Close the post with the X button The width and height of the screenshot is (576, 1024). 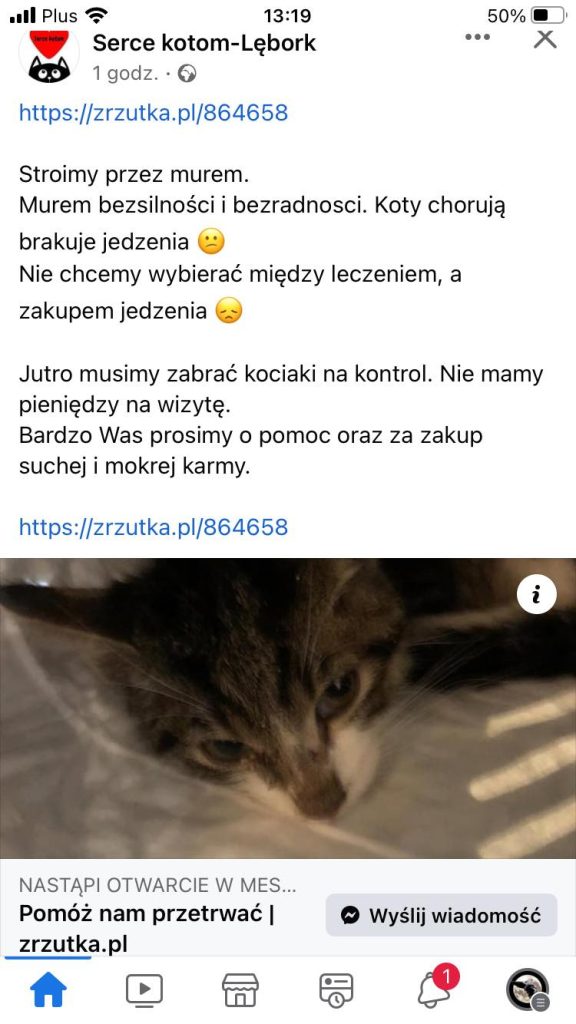[x=545, y=39]
